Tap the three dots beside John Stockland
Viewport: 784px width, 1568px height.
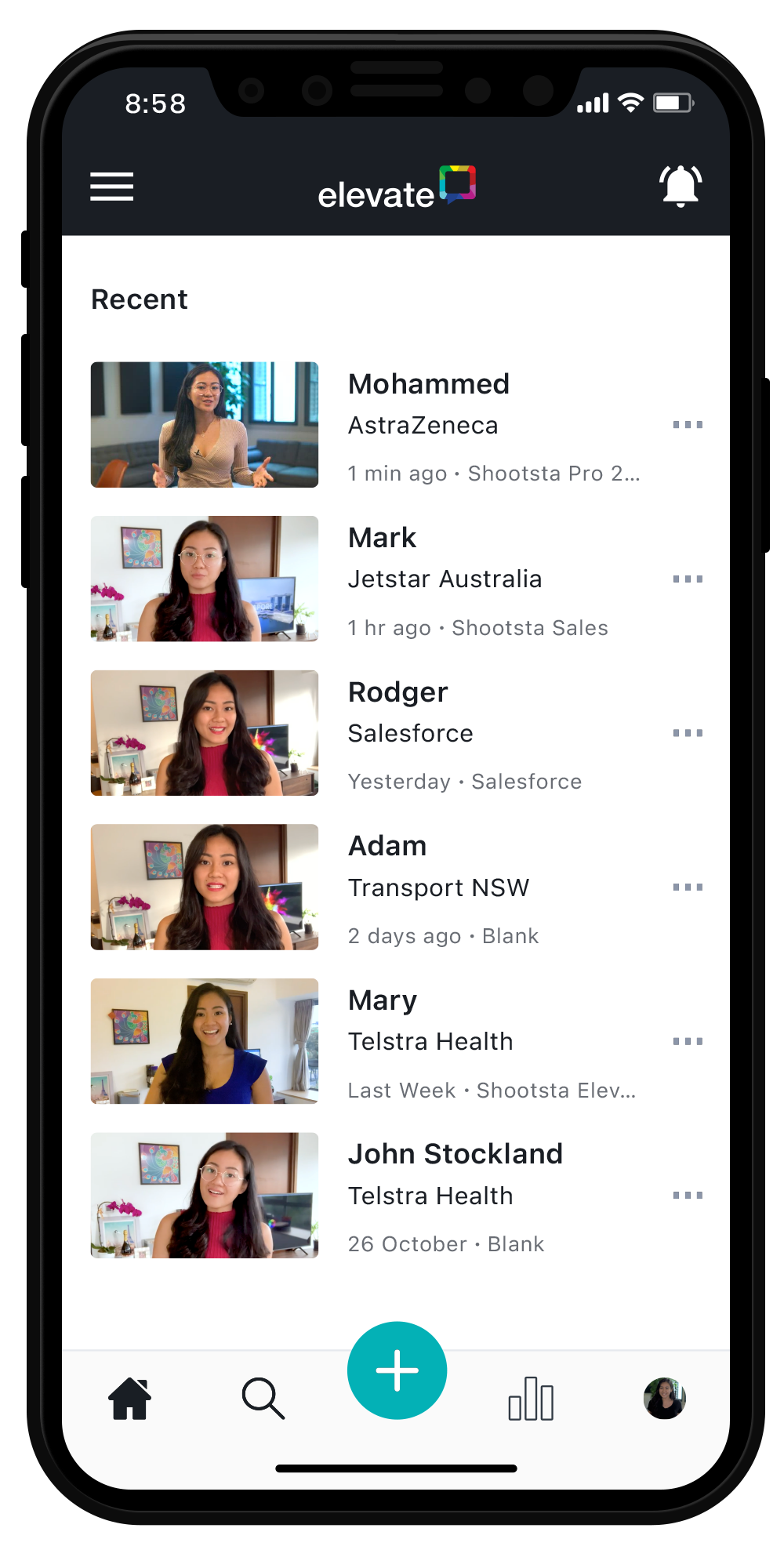point(688,1195)
